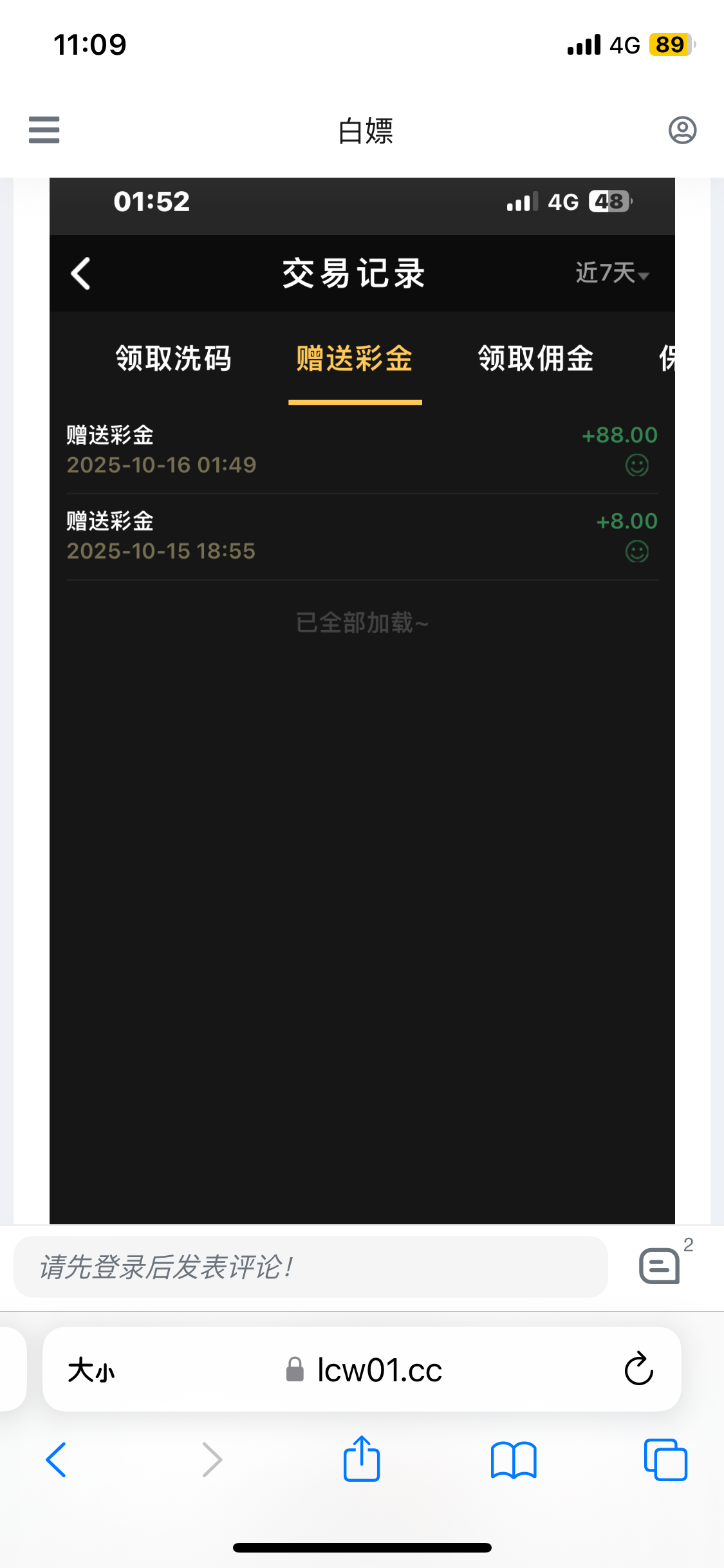Viewport: 724px width, 1568px height.
Task: Select the 赠送彩金 tab
Action: pos(355,359)
